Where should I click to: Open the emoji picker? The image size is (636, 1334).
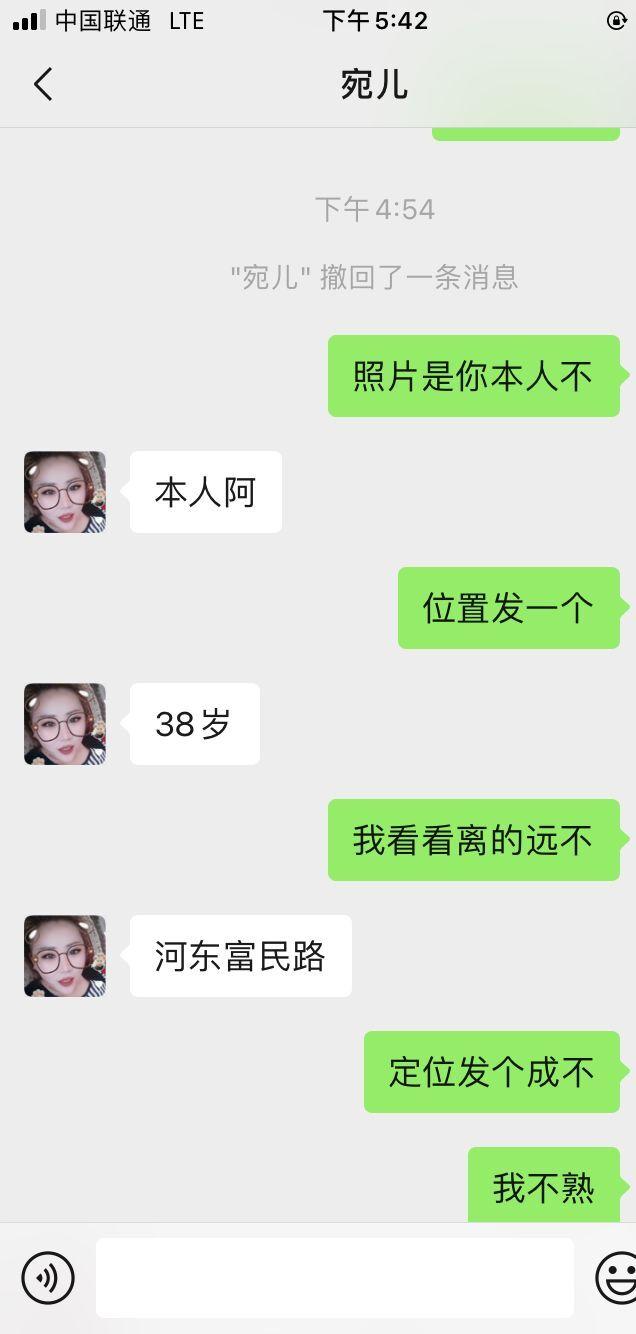616,1278
